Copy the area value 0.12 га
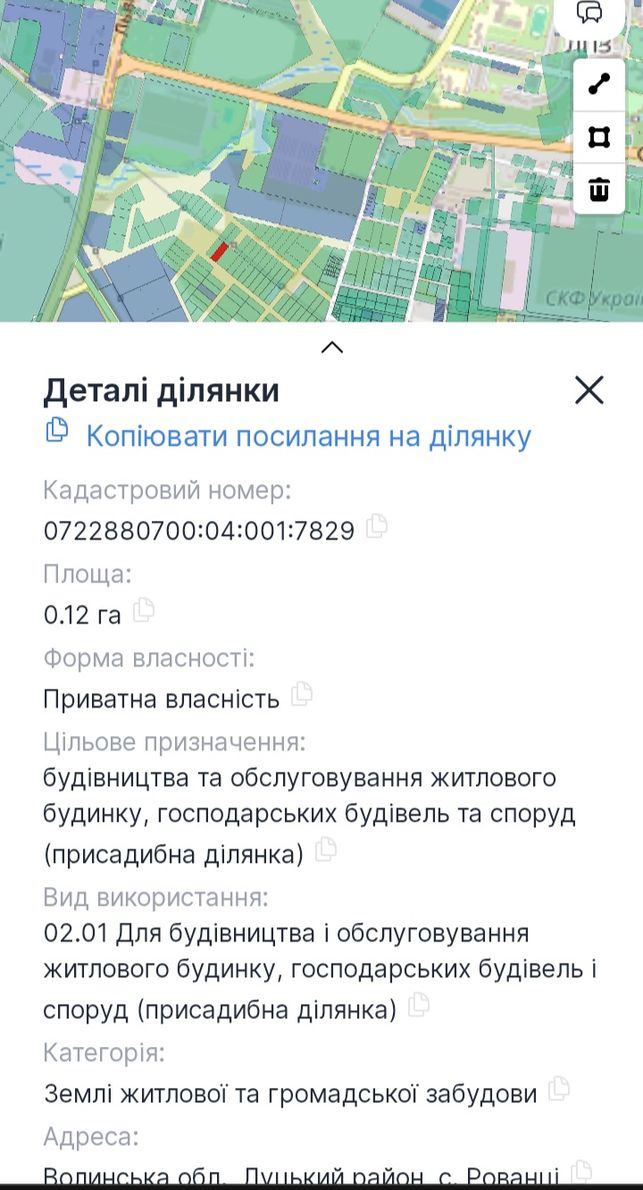This screenshot has height=1190, width=643. tap(143, 610)
